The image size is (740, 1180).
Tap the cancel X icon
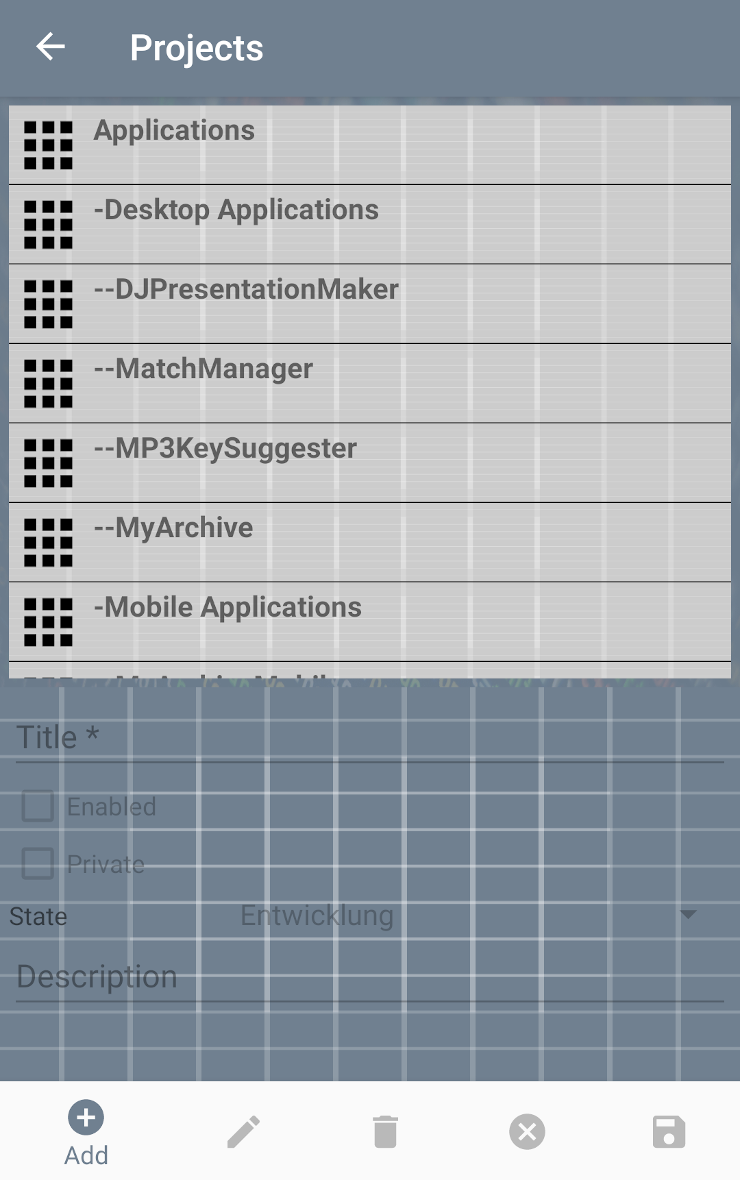527,1132
